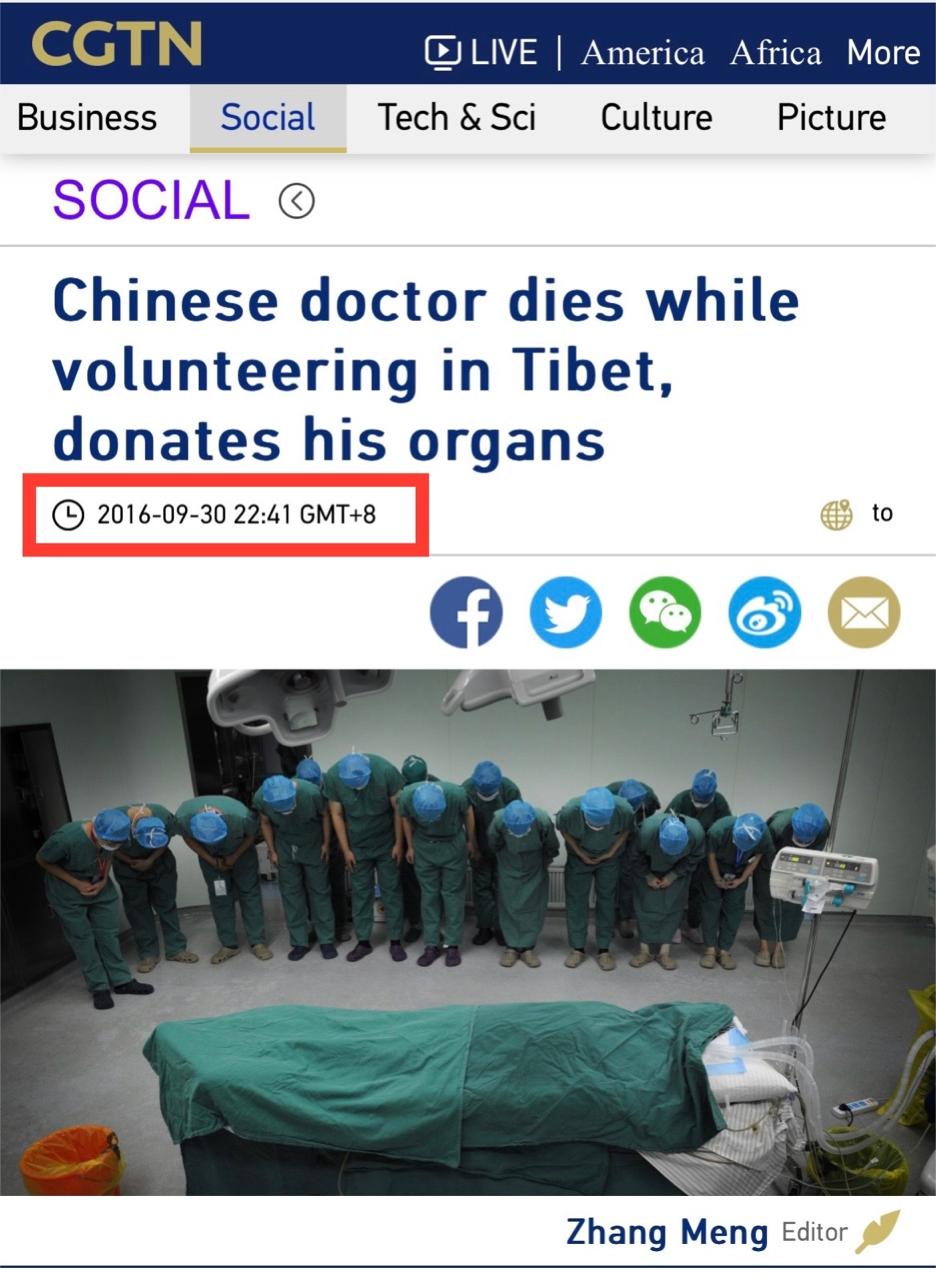
Task: Share the article on Weibo
Action: (764, 612)
